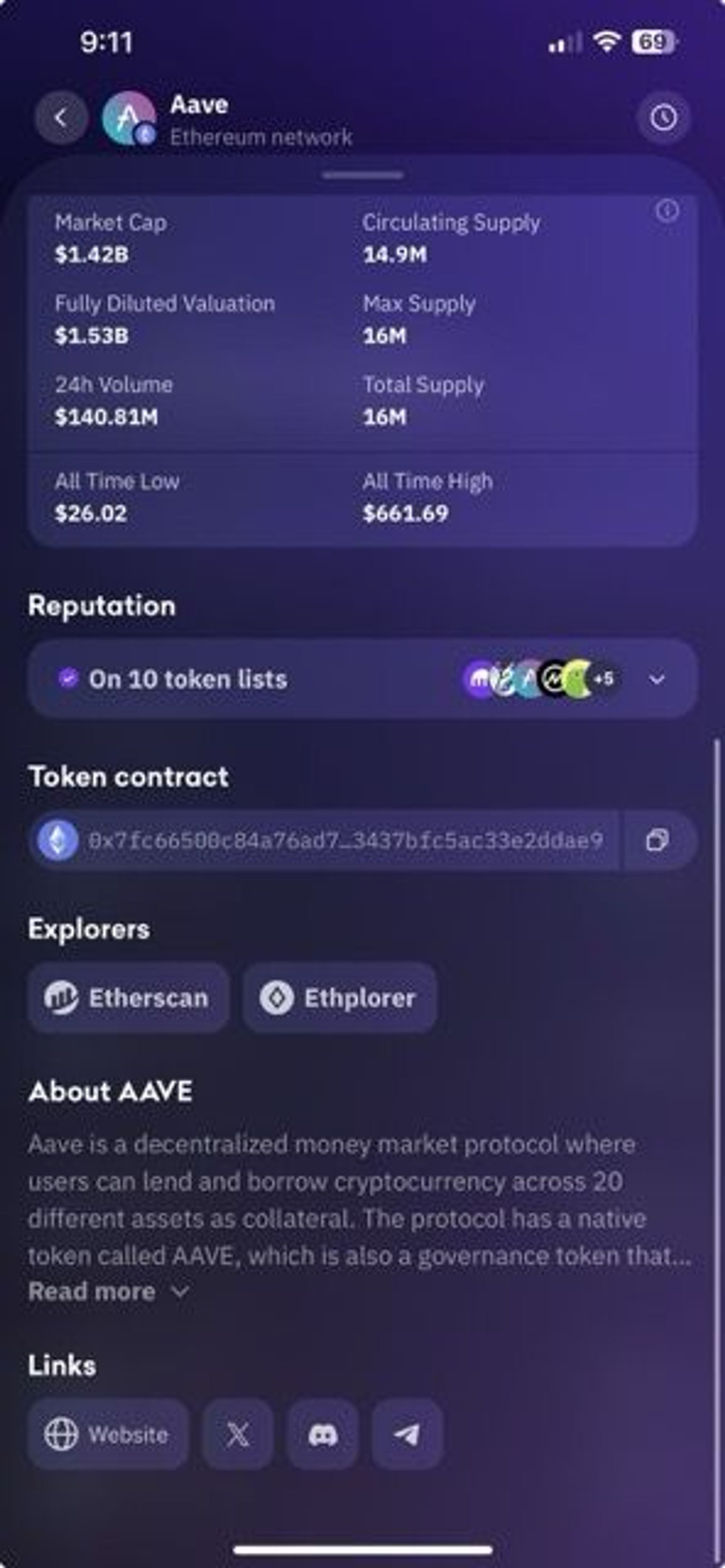725x1568 pixels.
Task: Open the history clock icon
Action: (x=663, y=118)
